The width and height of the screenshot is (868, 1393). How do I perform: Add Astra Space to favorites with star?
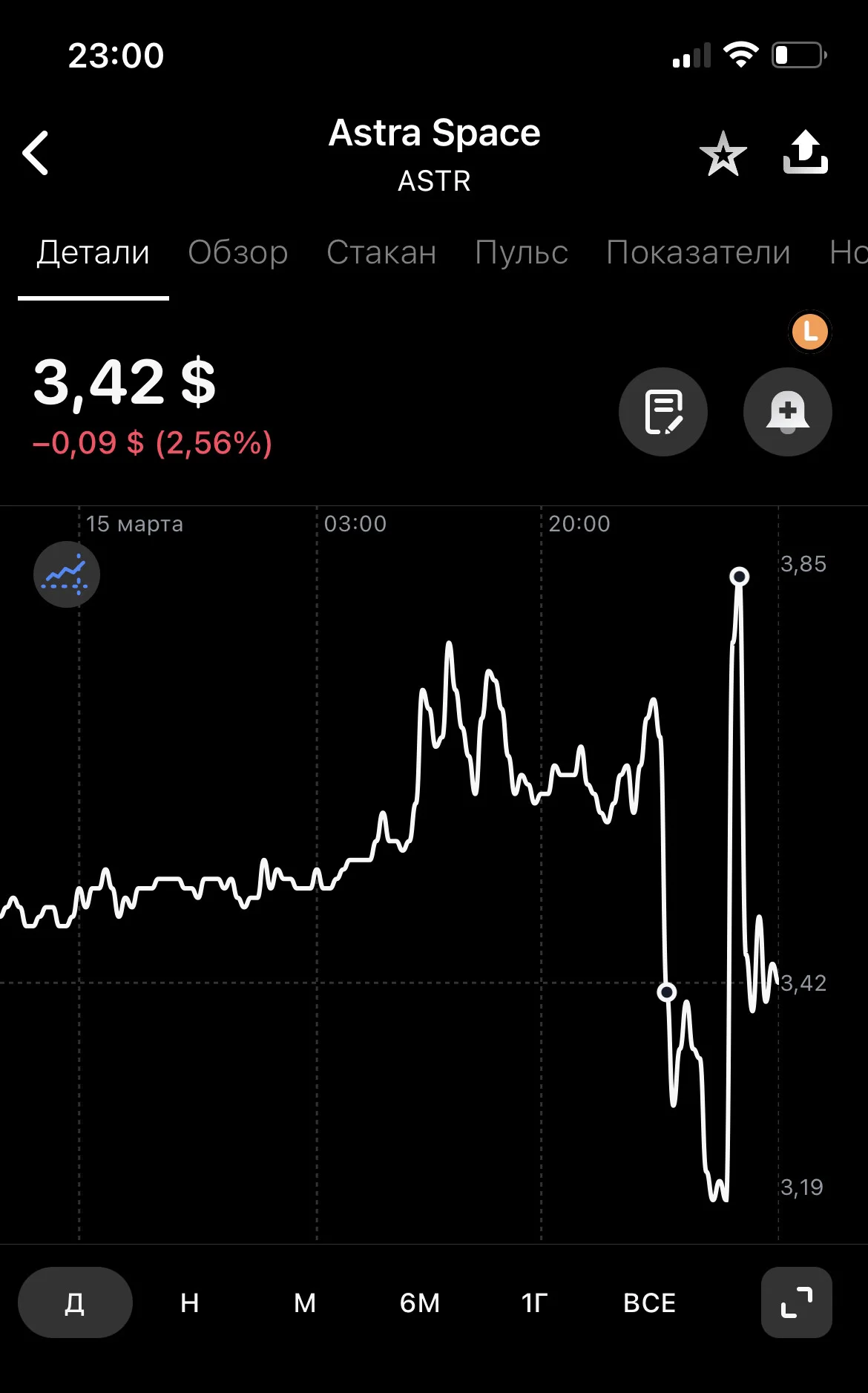[x=723, y=154]
